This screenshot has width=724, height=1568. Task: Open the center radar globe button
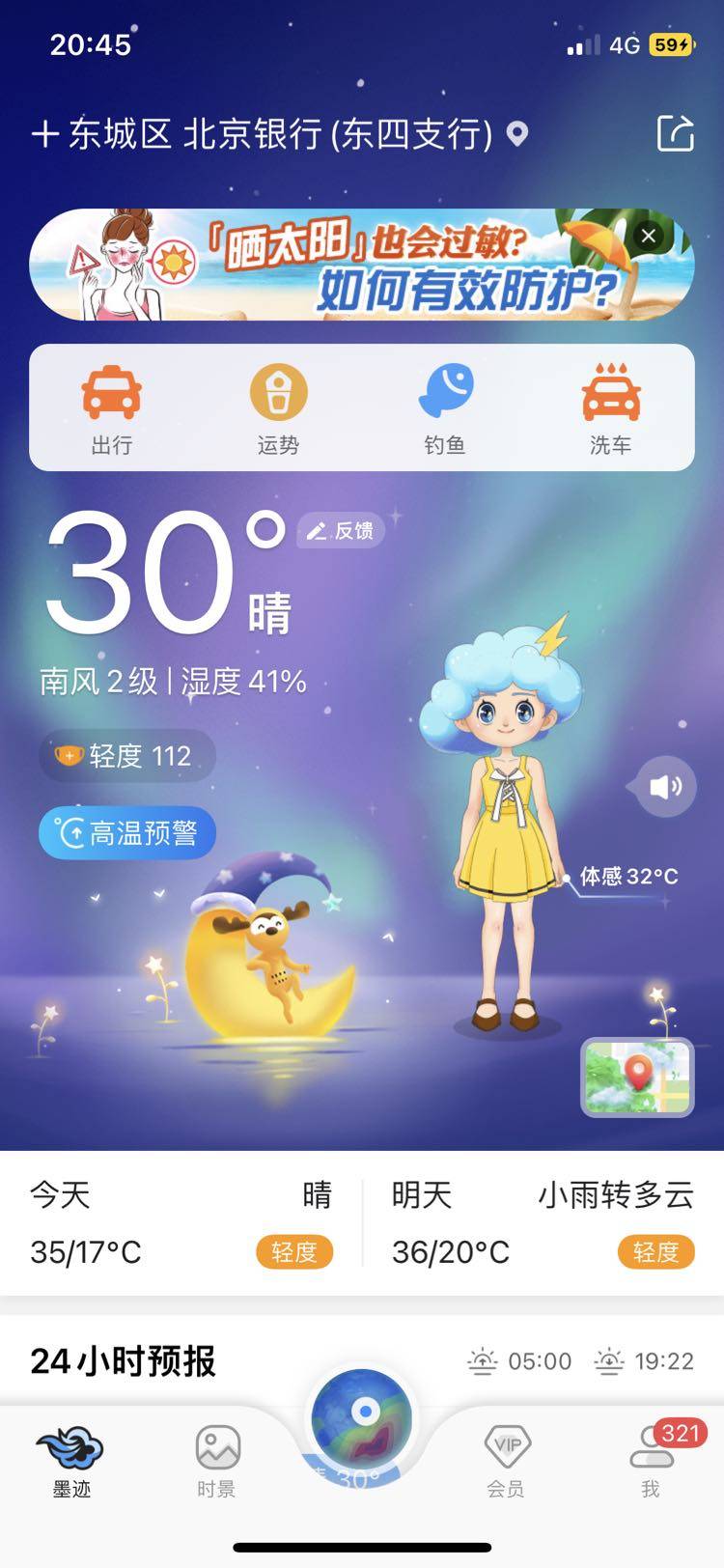[x=362, y=1419]
